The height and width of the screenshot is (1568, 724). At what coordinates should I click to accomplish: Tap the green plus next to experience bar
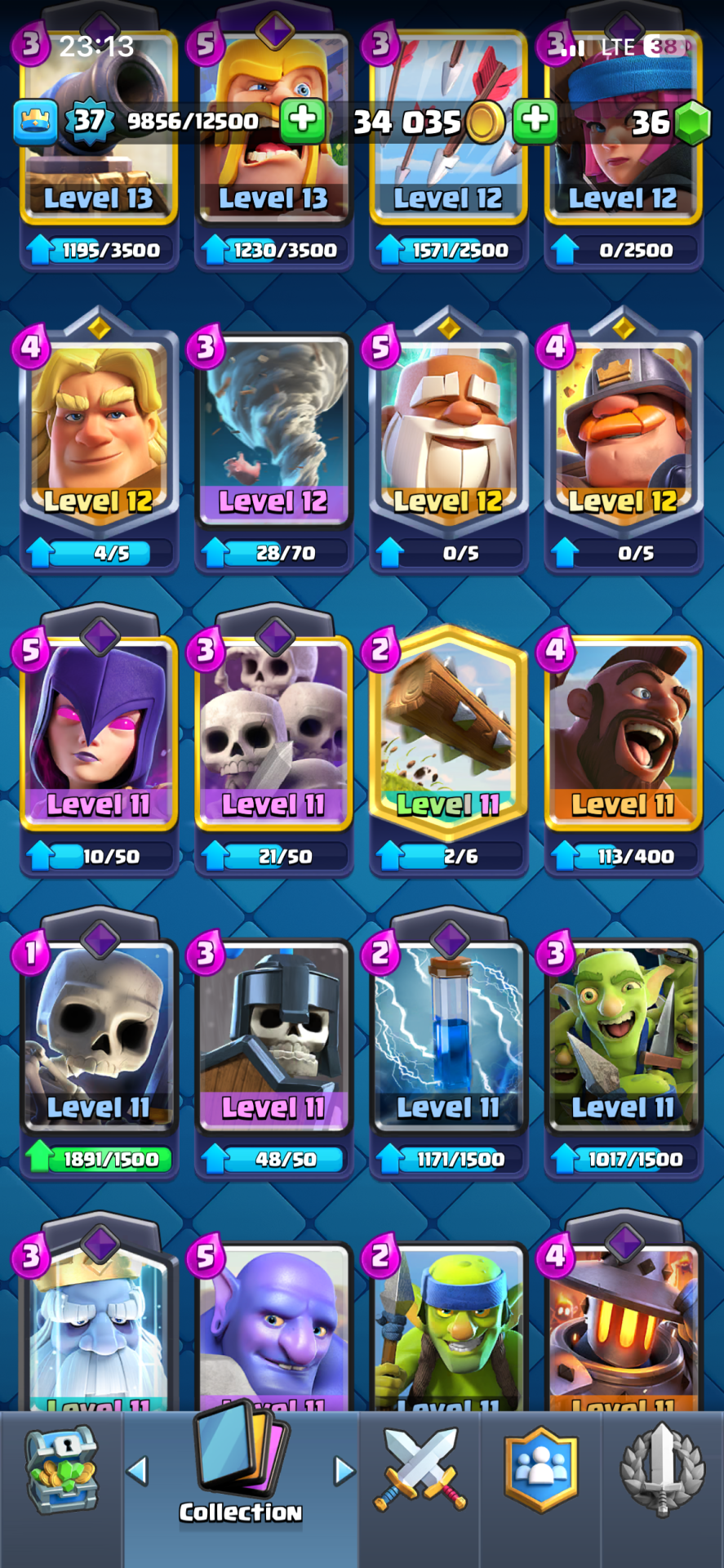(303, 120)
